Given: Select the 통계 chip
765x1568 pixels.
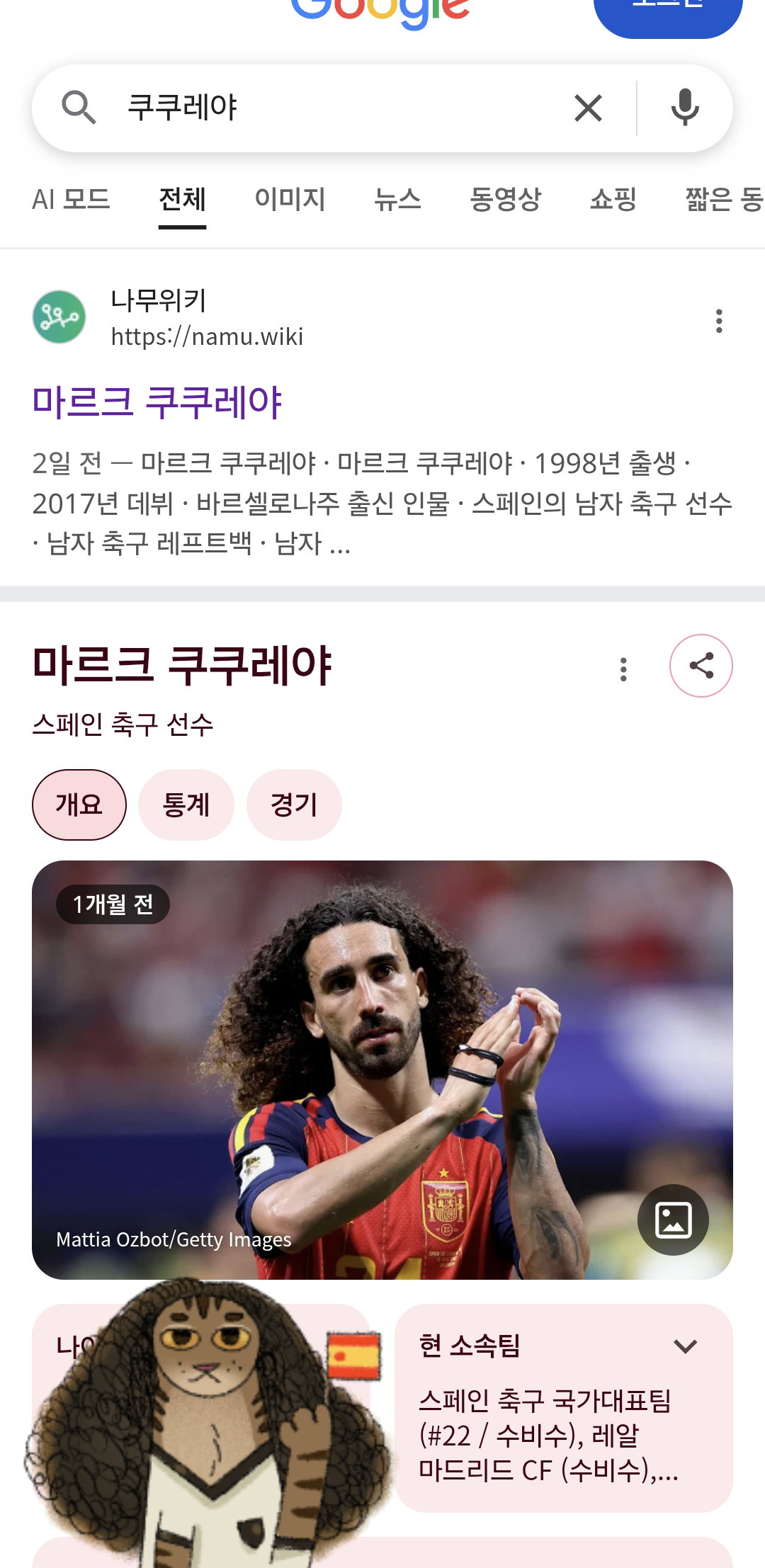Looking at the screenshot, I should 186,805.
